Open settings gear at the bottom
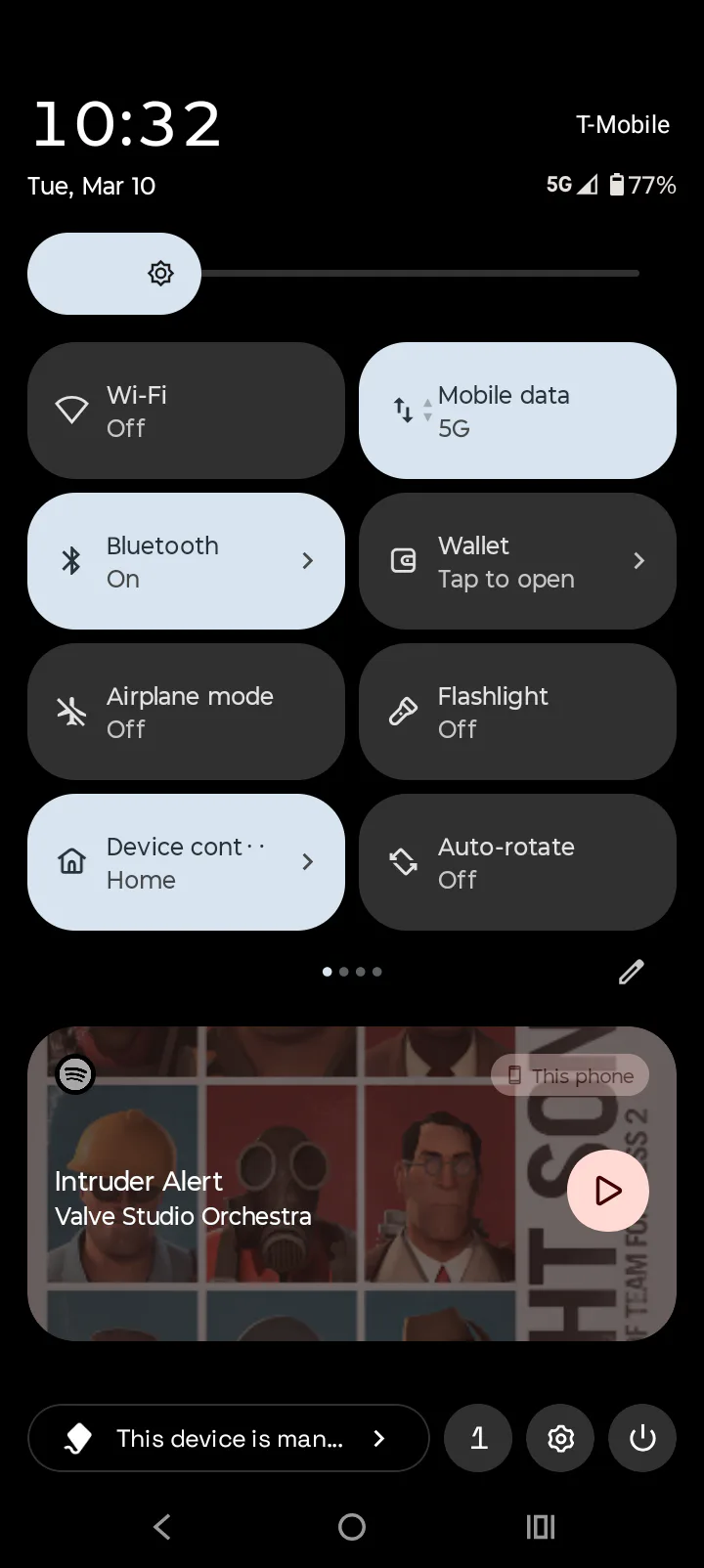This screenshot has width=704, height=1568. point(560,1438)
